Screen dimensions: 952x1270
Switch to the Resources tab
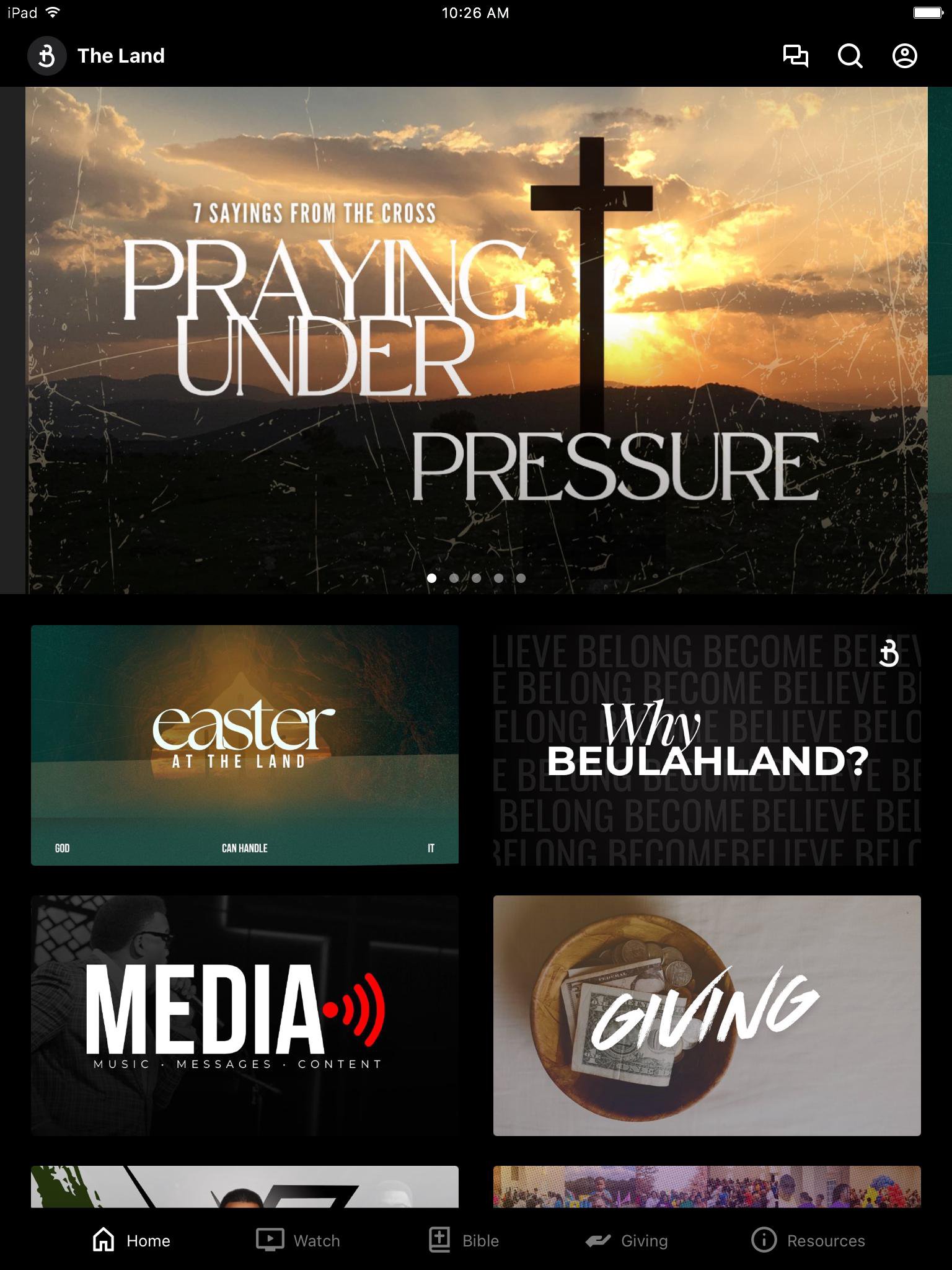[808, 1240]
